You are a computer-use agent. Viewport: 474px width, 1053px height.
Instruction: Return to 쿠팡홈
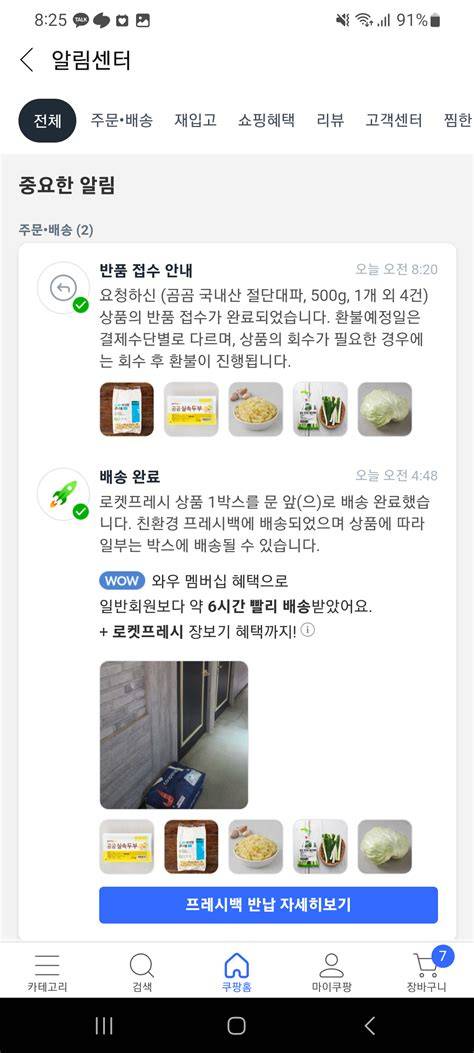(x=236, y=972)
